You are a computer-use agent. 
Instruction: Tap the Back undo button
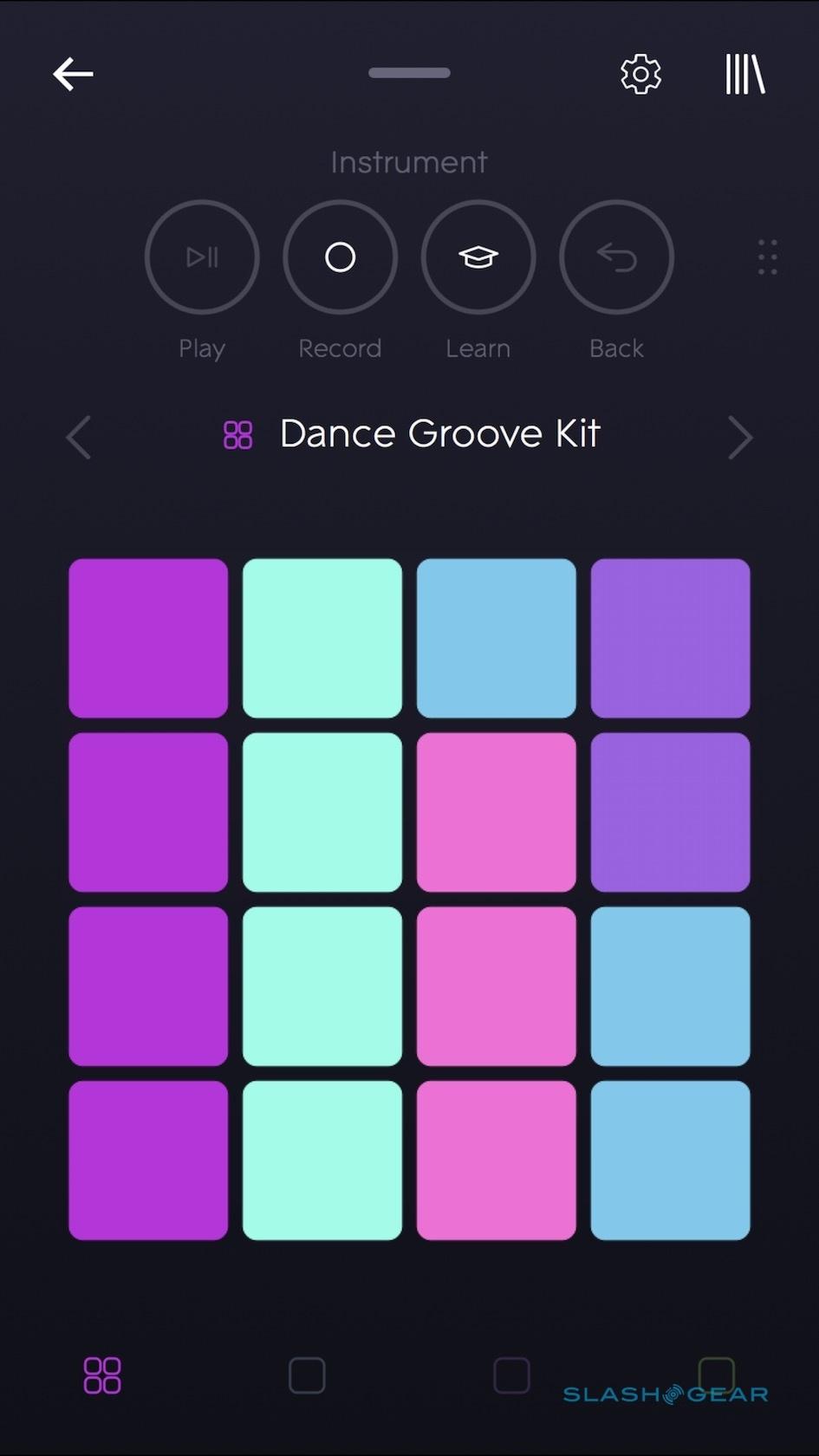616,257
